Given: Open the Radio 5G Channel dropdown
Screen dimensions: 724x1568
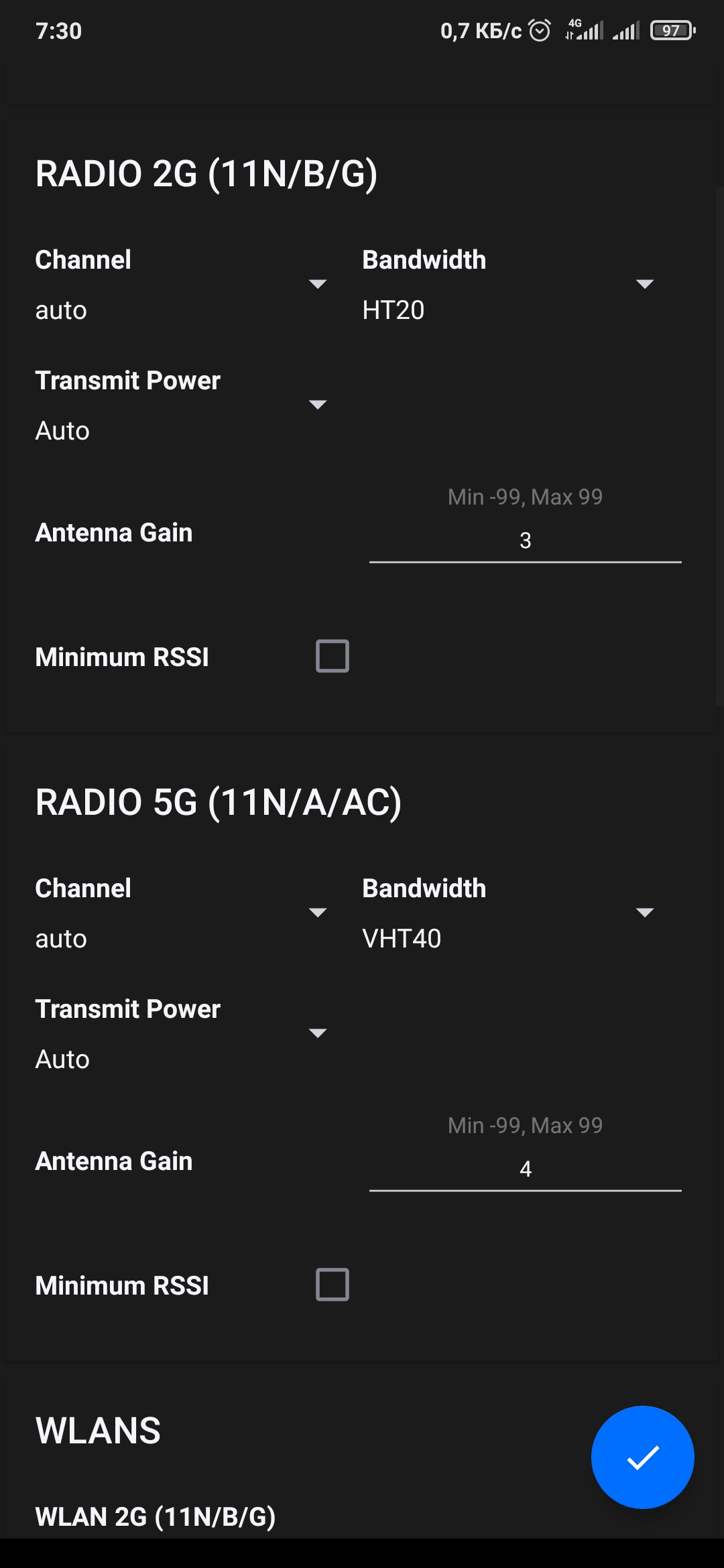Looking at the screenshot, I should pos(181,914).
